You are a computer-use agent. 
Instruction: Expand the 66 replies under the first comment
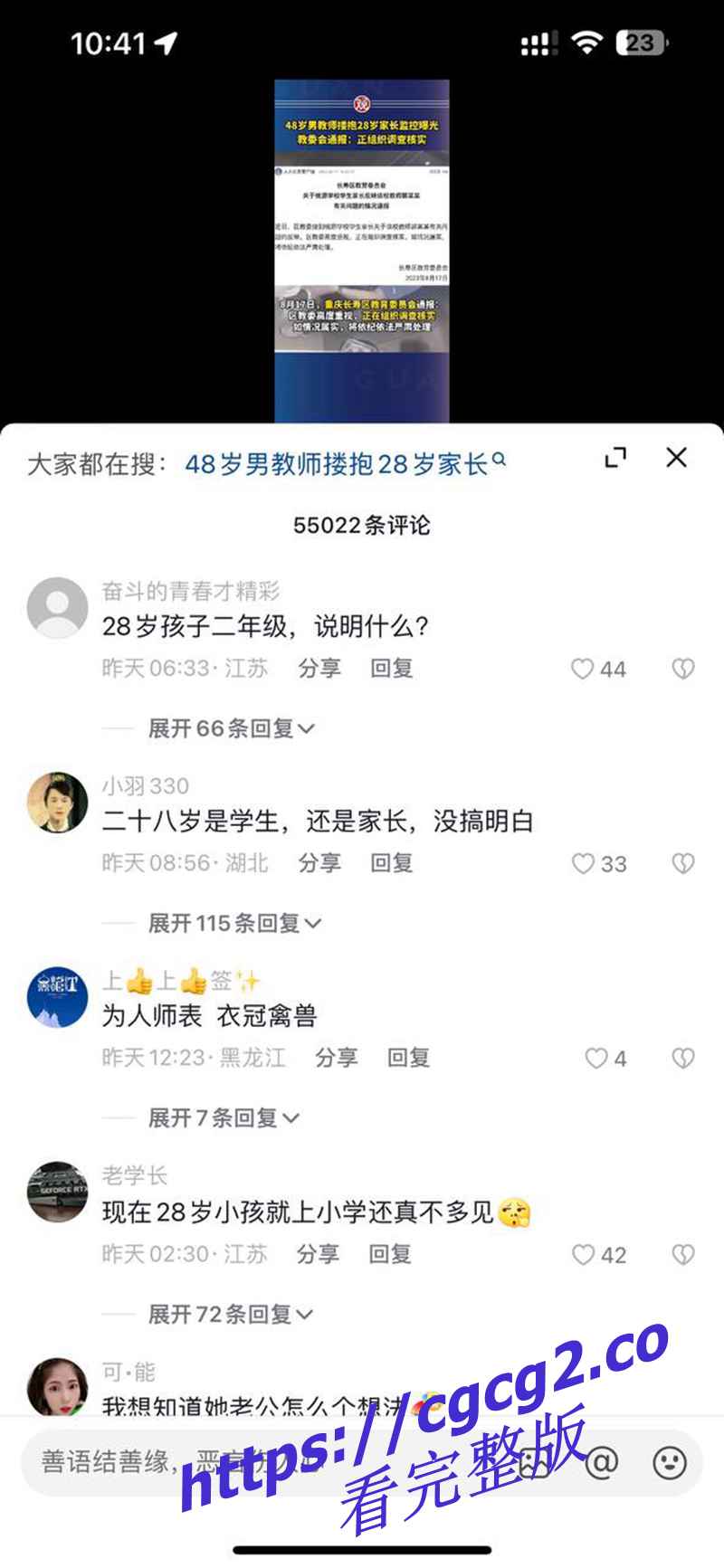coord(229,727)
